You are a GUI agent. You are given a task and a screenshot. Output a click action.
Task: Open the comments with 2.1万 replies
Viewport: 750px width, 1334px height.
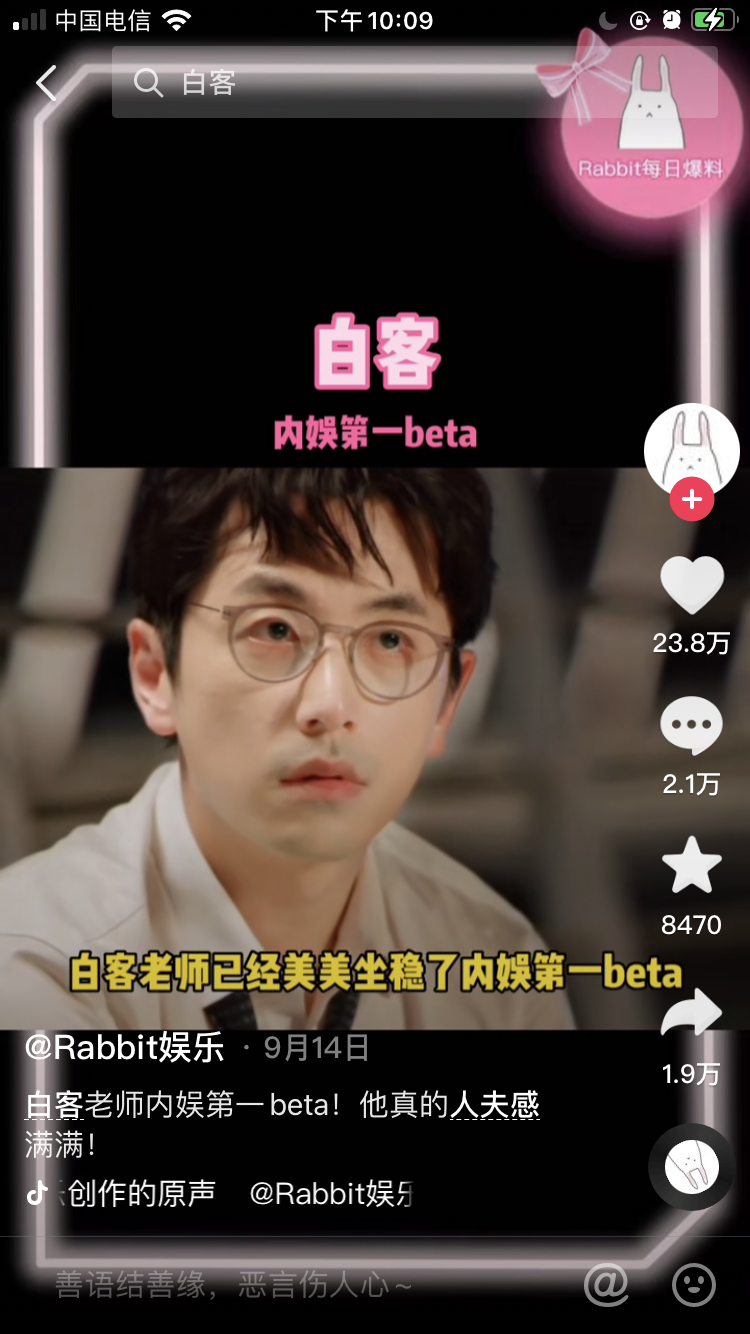[x=691, y=727]
